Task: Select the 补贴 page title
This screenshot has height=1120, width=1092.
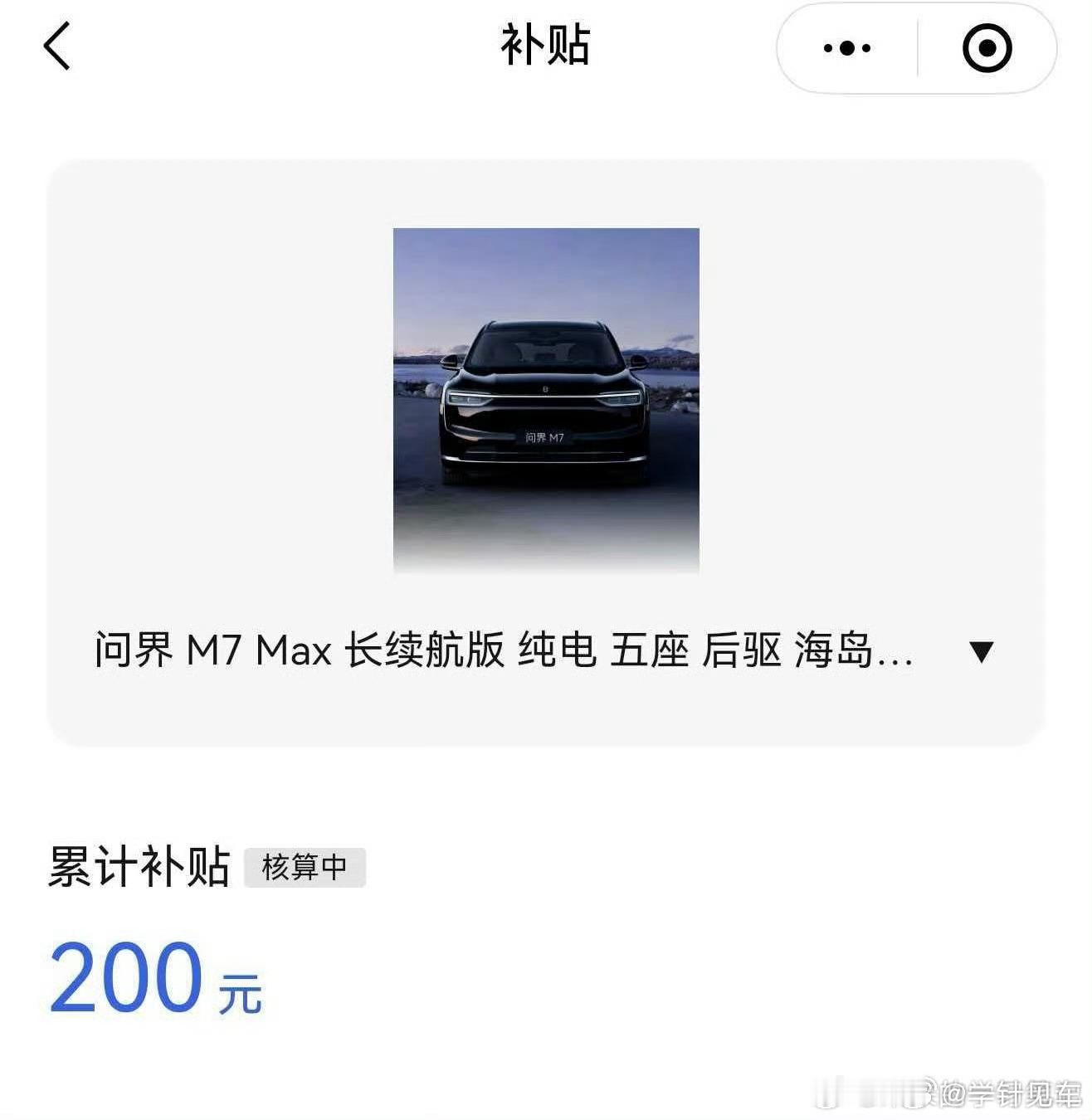Action: [545, 46]
